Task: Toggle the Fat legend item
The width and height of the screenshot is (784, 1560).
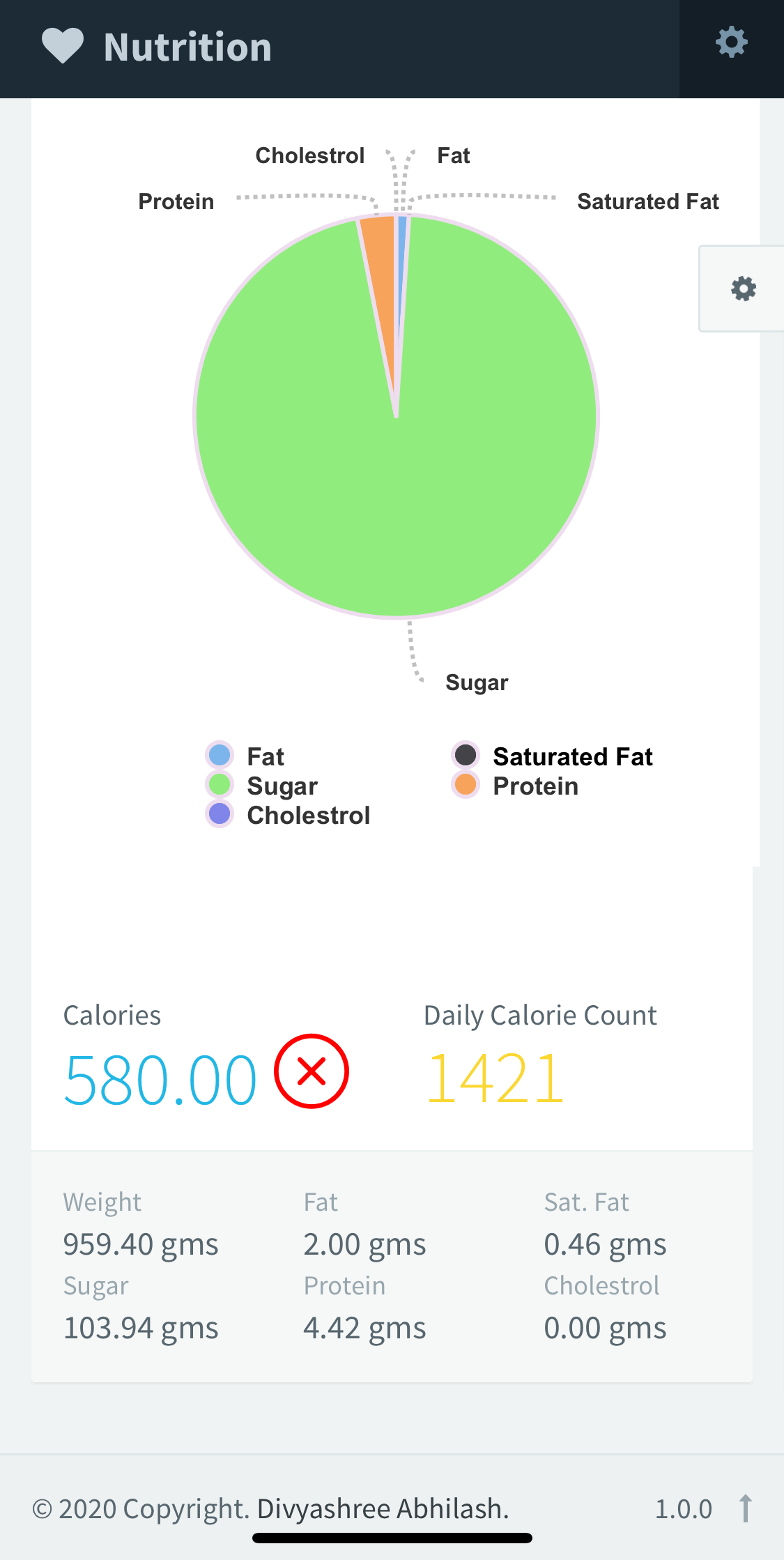Action: point(245,756)
